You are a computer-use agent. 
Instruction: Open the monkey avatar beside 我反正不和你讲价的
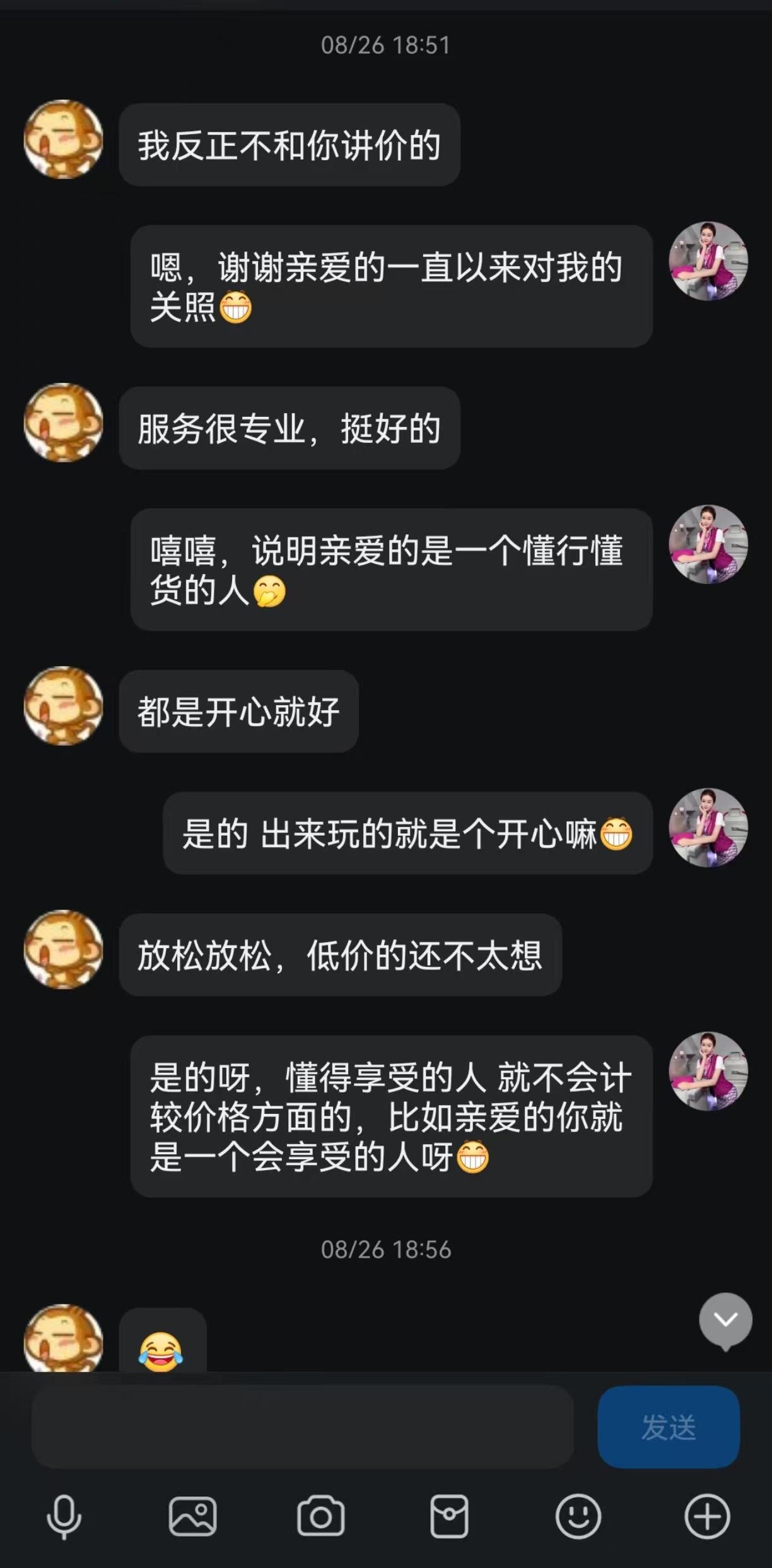click(x=63, y=139)
